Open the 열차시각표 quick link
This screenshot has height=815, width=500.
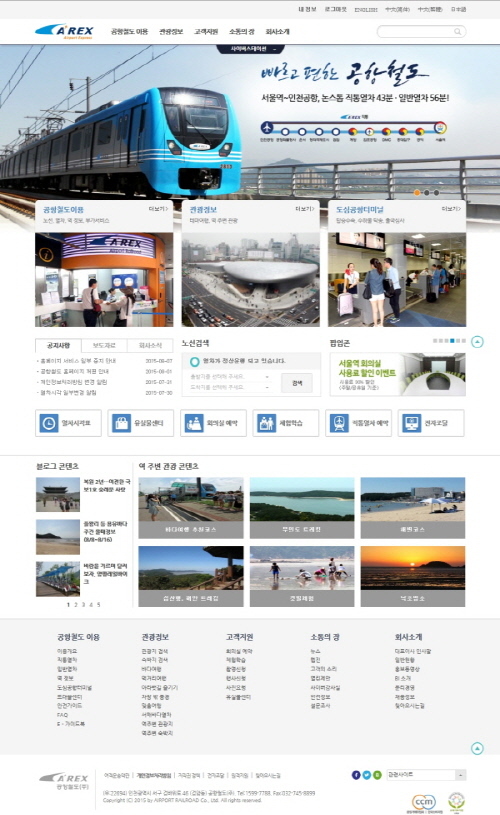pos(69,423)
